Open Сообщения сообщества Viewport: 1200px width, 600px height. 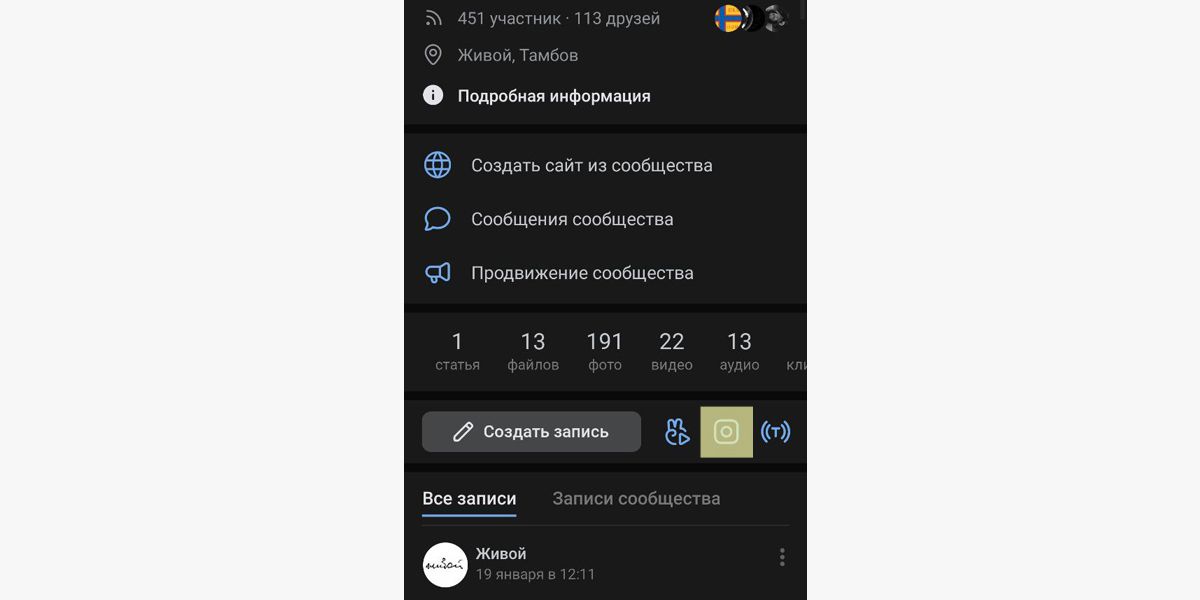[571, 219]
